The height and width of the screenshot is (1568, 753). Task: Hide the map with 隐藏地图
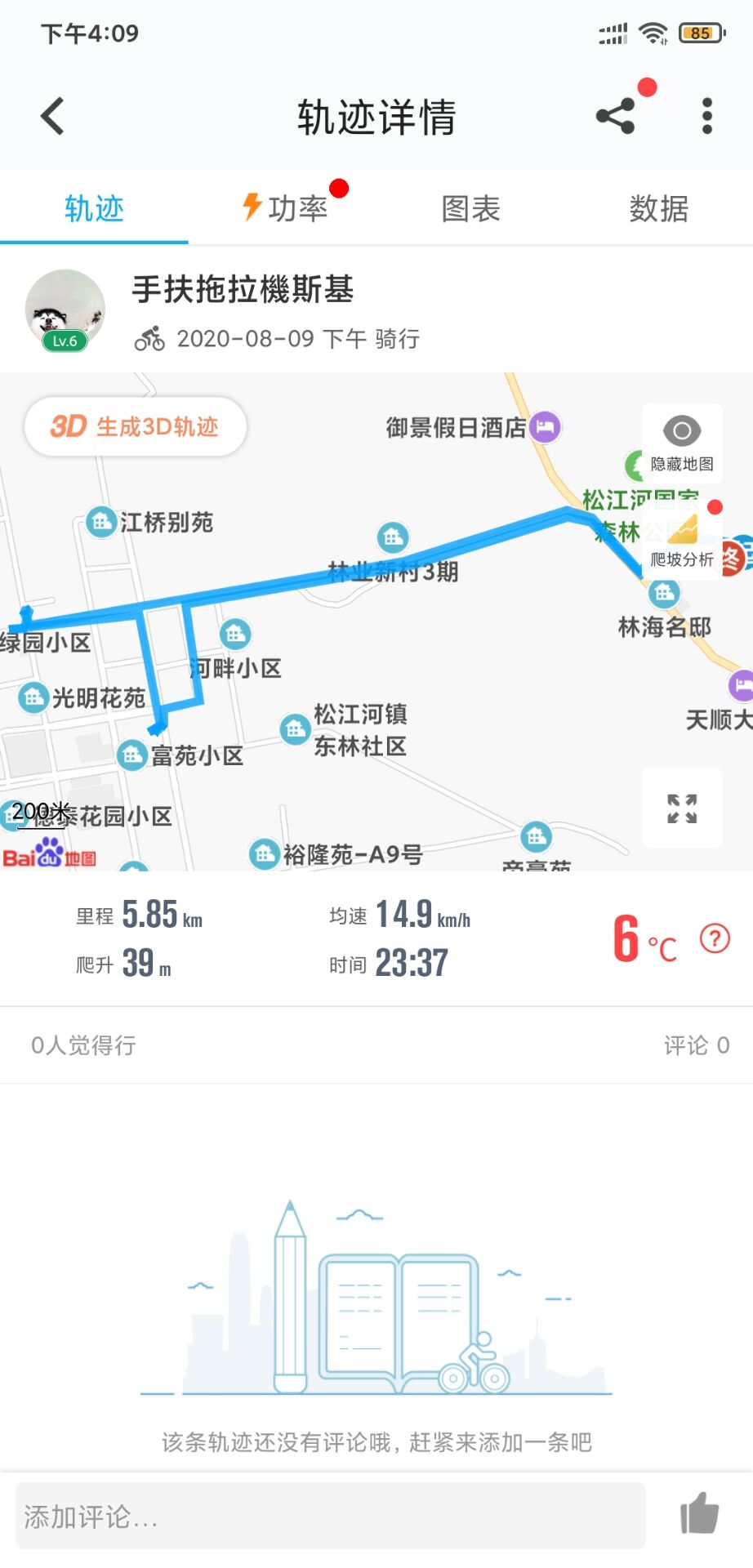coord(682,443)
